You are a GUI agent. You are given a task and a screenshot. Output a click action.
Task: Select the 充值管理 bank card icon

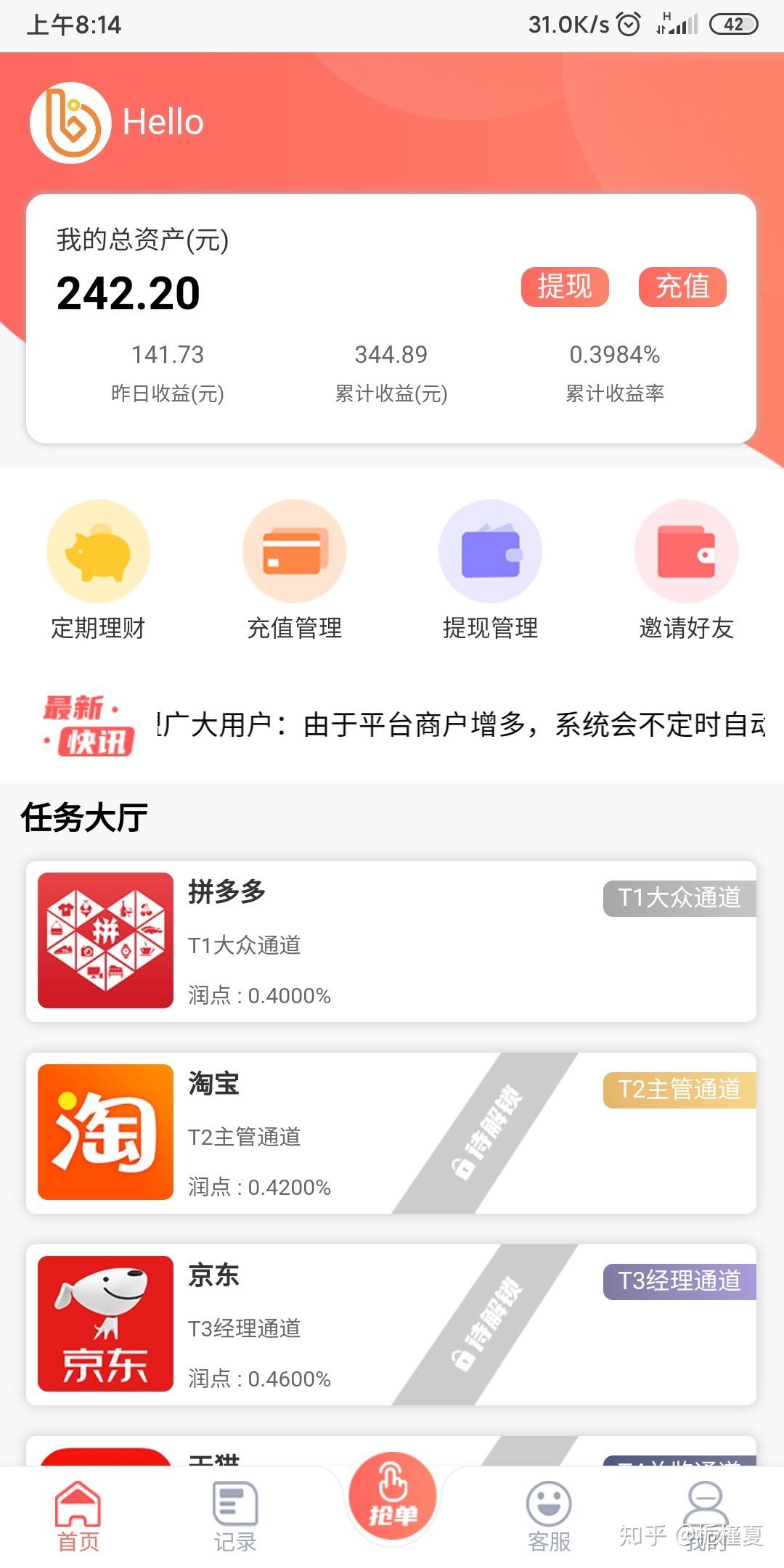pyautogui.click(x=294, y=550)
